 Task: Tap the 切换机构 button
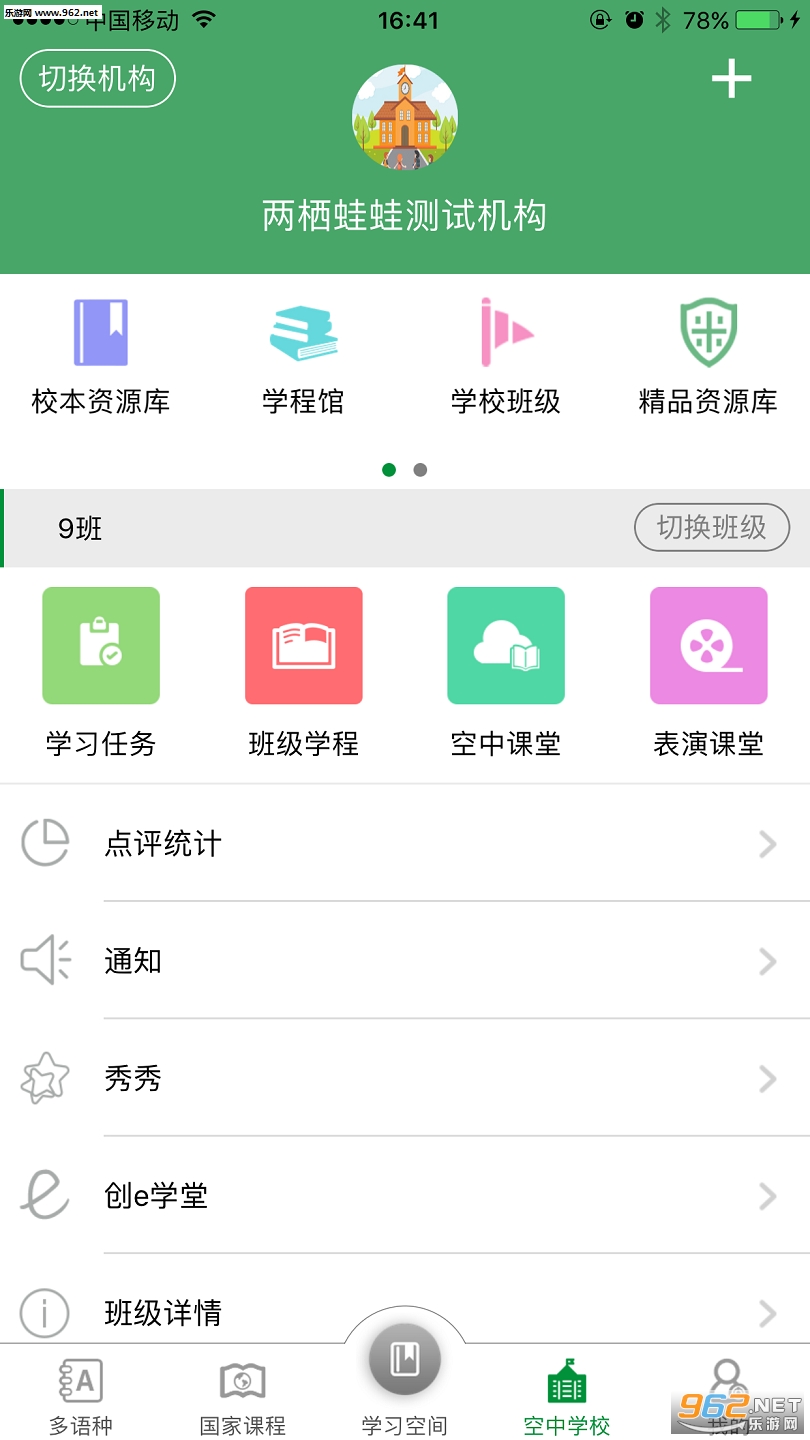(x=97, y=78)
